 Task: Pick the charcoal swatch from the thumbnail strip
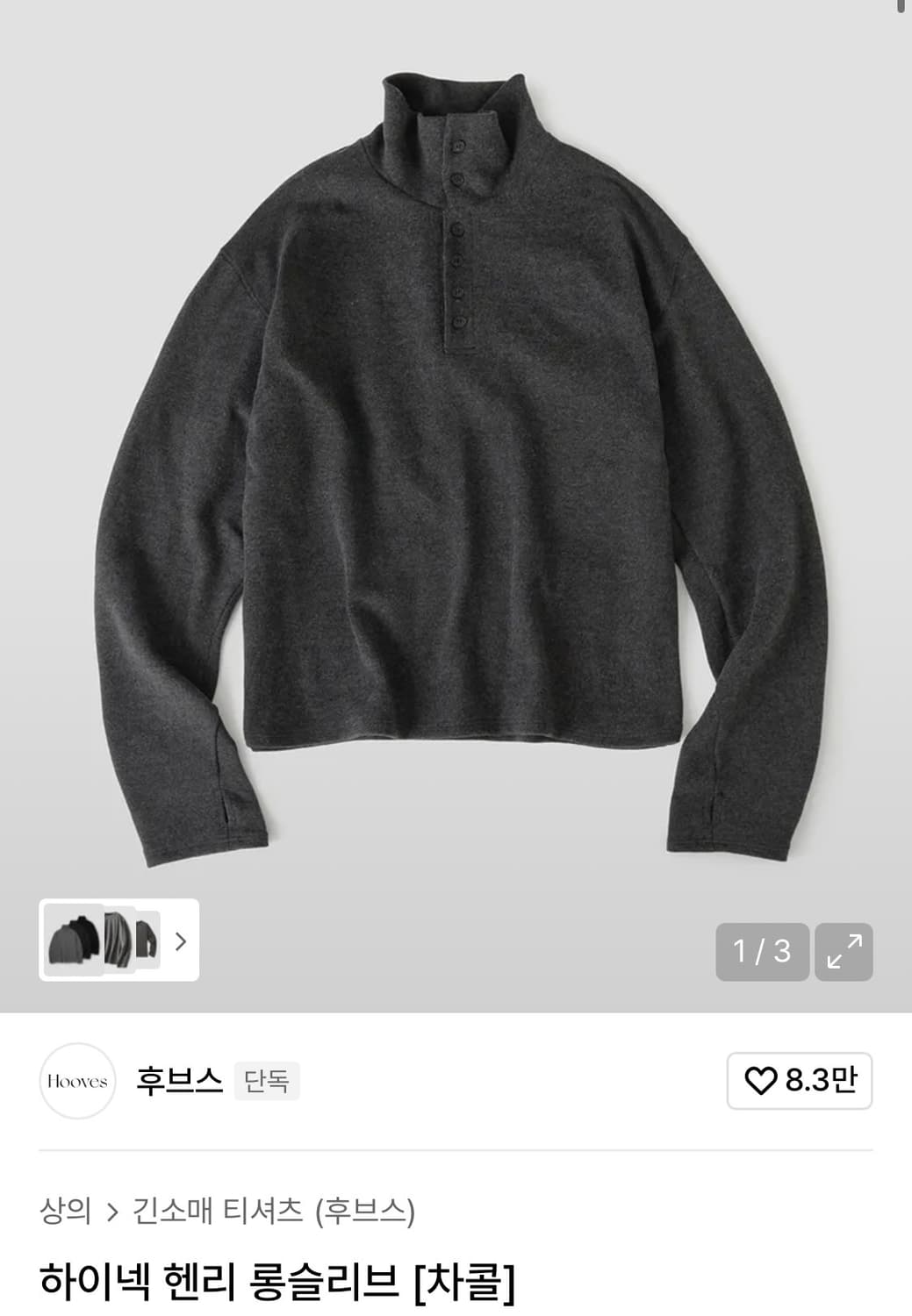(75, 943)
